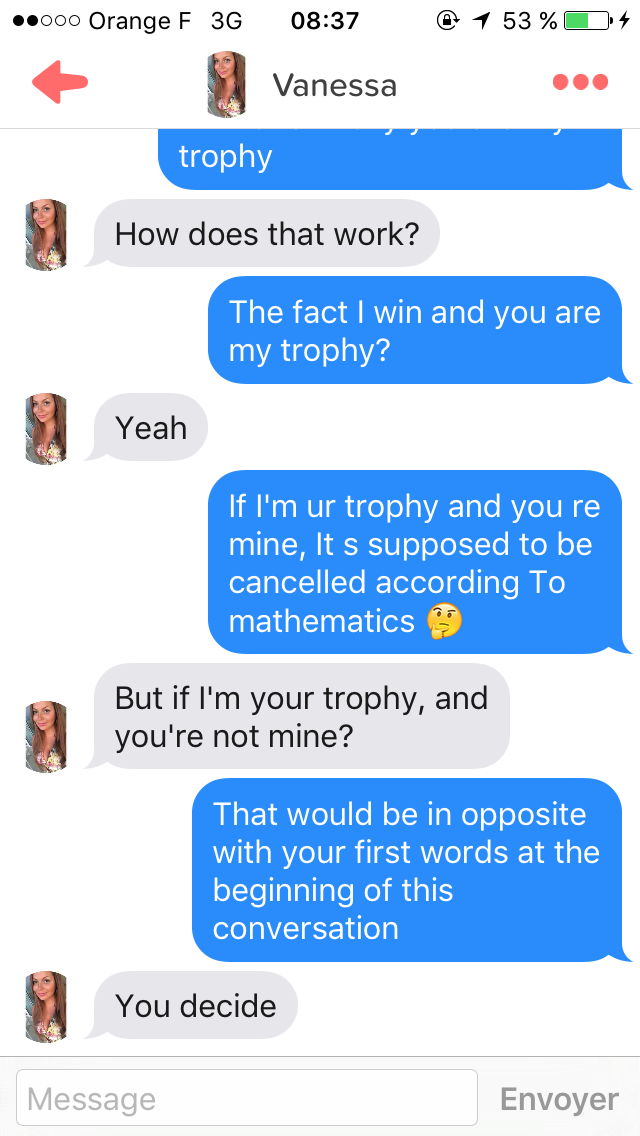Go back using the red arrow
Image resolution: width=640 pixels, height=1136 pixels.
pyautogui.click(x=60, y=82)
